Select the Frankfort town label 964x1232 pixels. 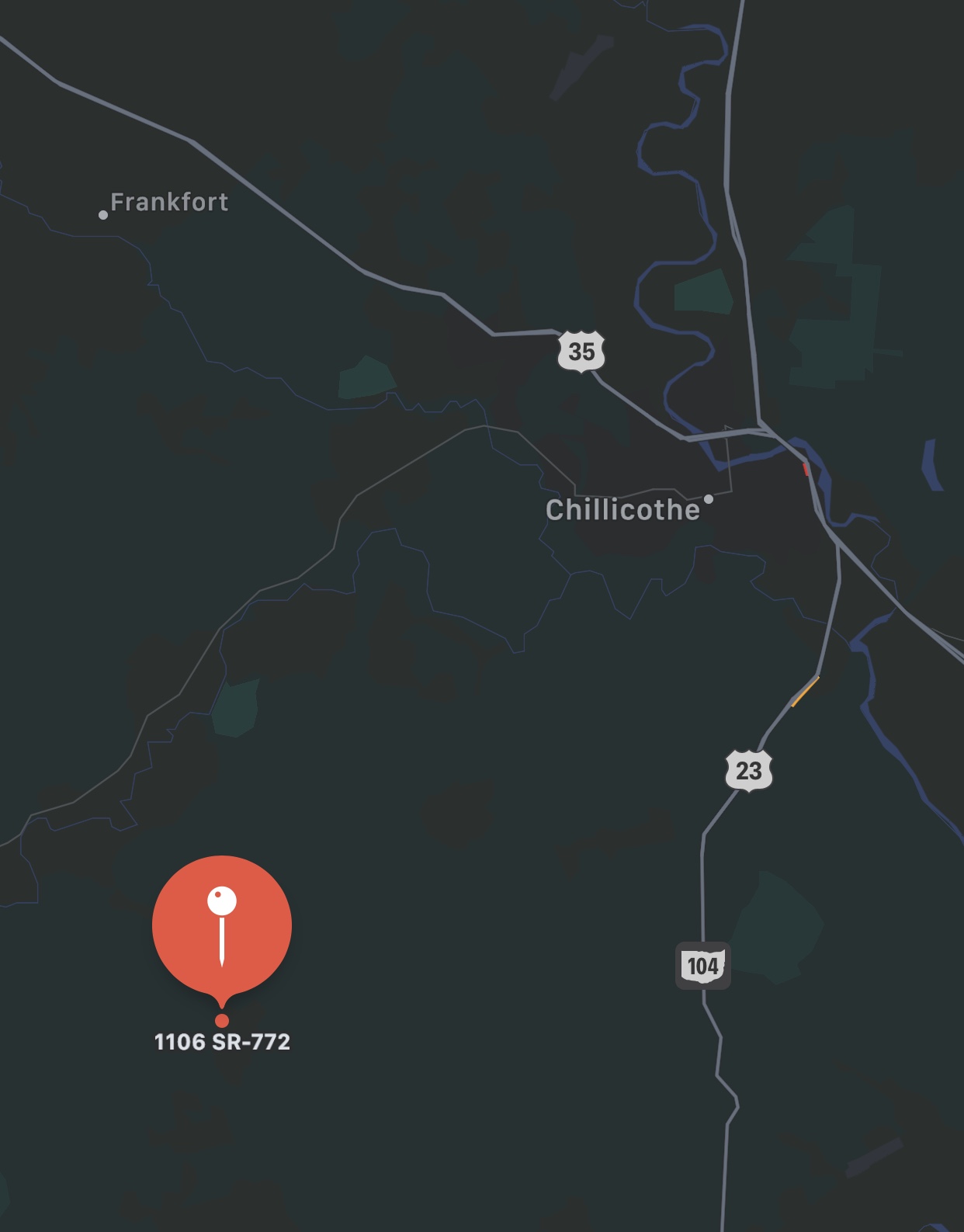[169, 203]
